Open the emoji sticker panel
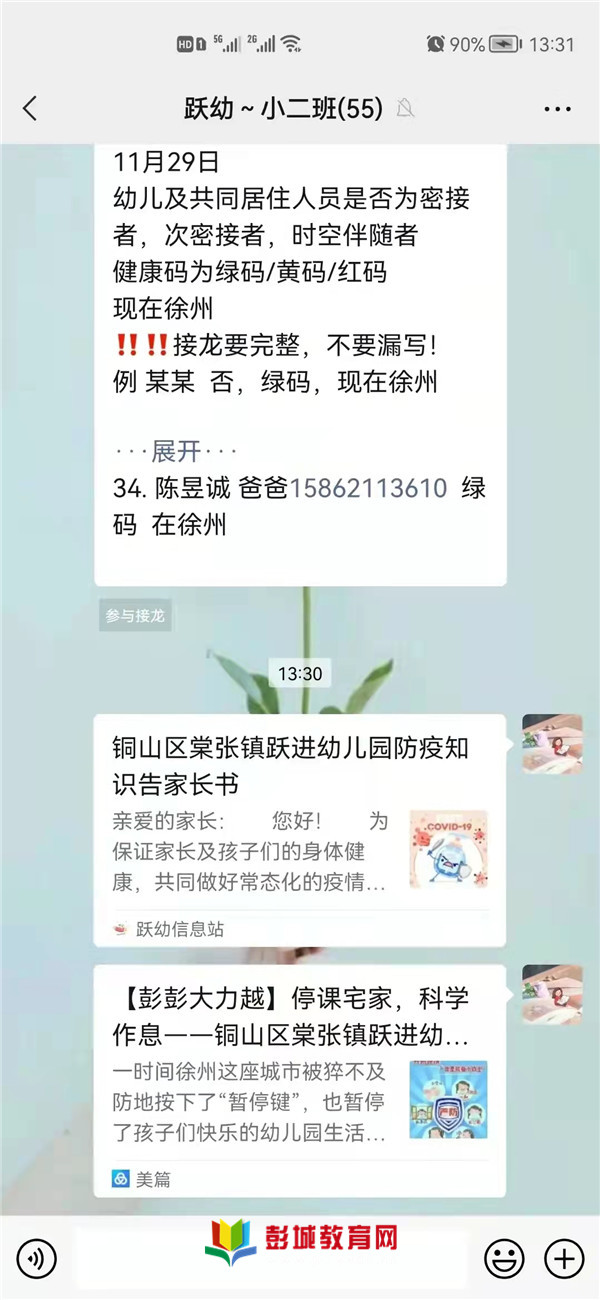Screen dimensions: 600x1300 coord(504,1257)
